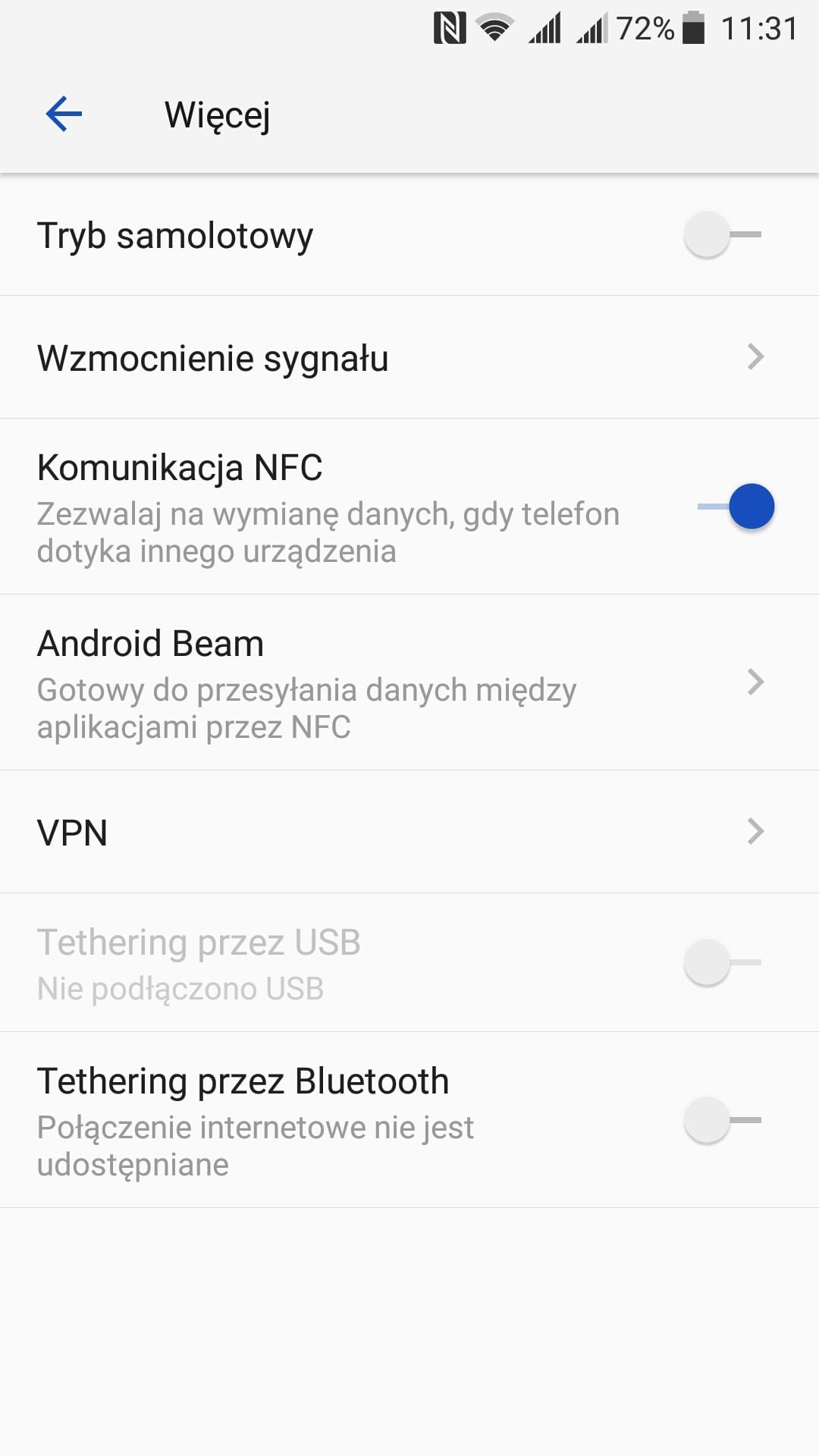819x1456 pixels.
Task: Go back using the blue arrow
Action: coord(64,115)
